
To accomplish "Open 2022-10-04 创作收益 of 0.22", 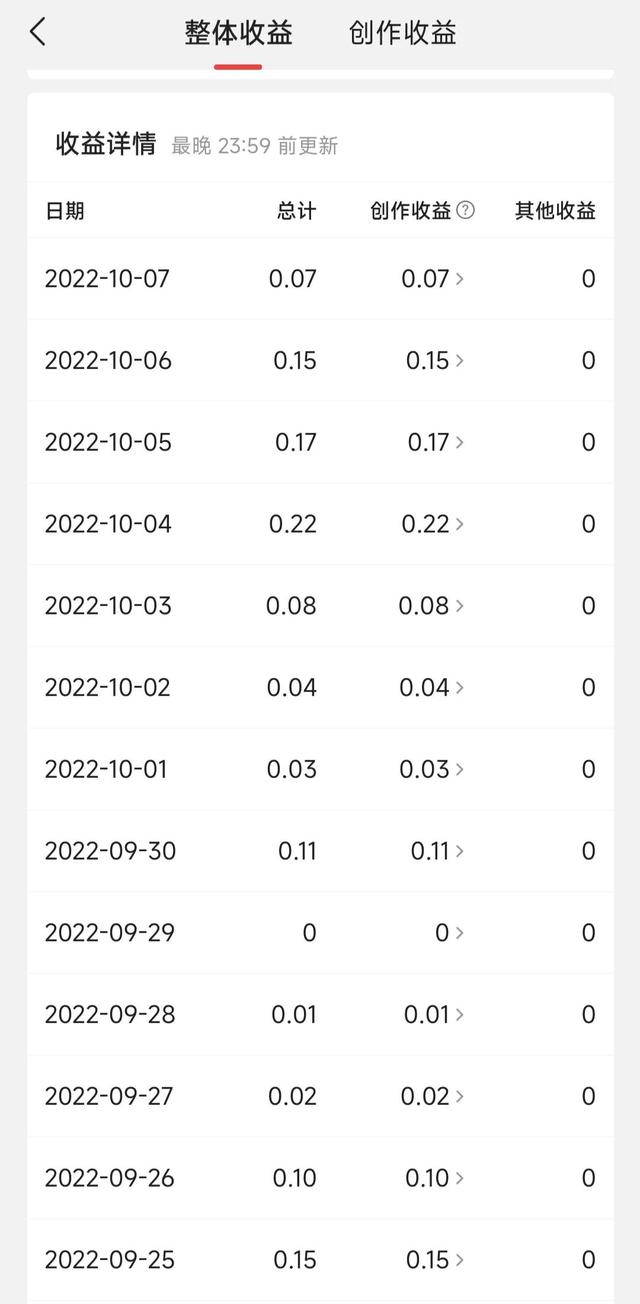I will coord(432,524).
